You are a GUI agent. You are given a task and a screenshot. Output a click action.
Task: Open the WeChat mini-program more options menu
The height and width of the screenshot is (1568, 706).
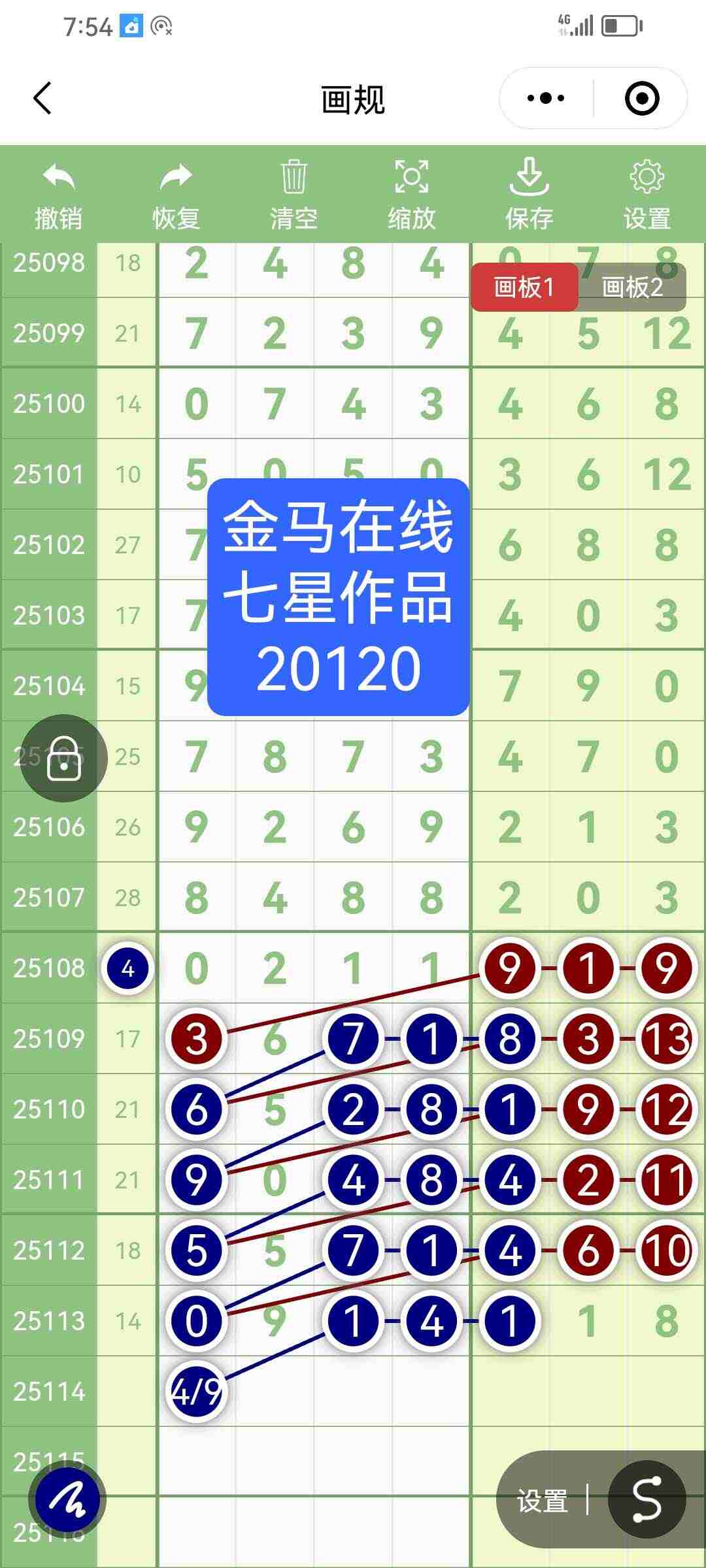(545, 98)
